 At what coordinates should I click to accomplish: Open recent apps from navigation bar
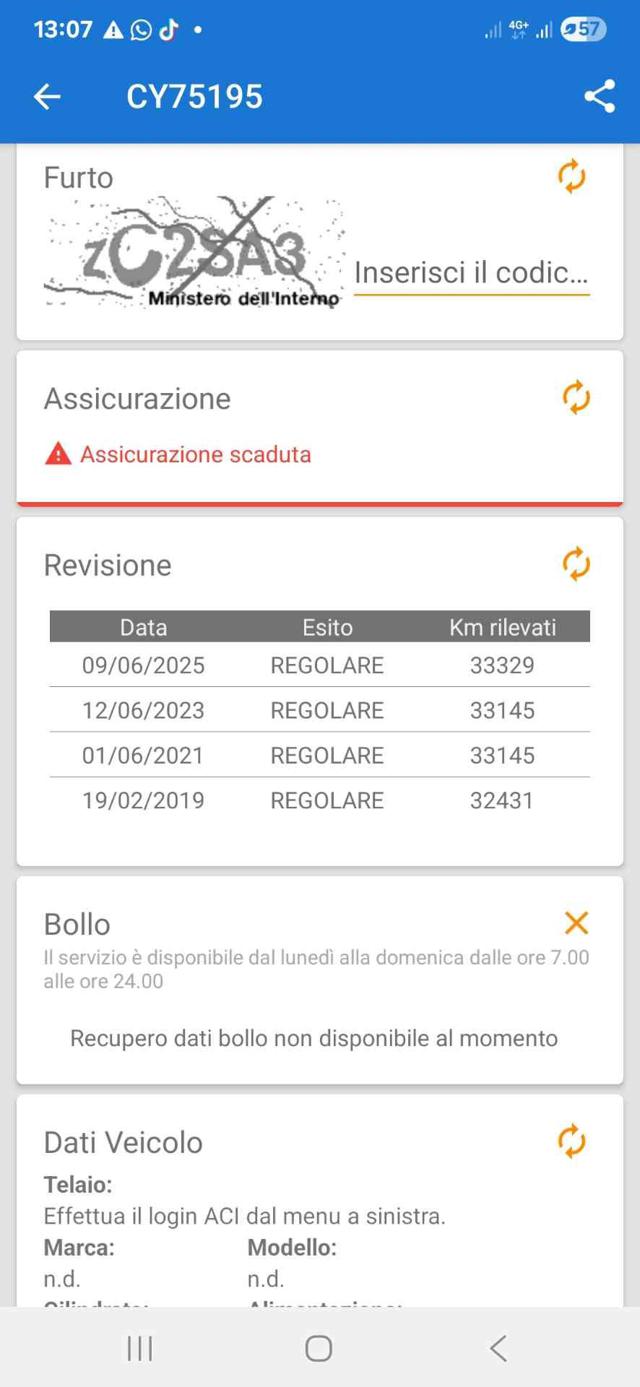click(140, 1349)
